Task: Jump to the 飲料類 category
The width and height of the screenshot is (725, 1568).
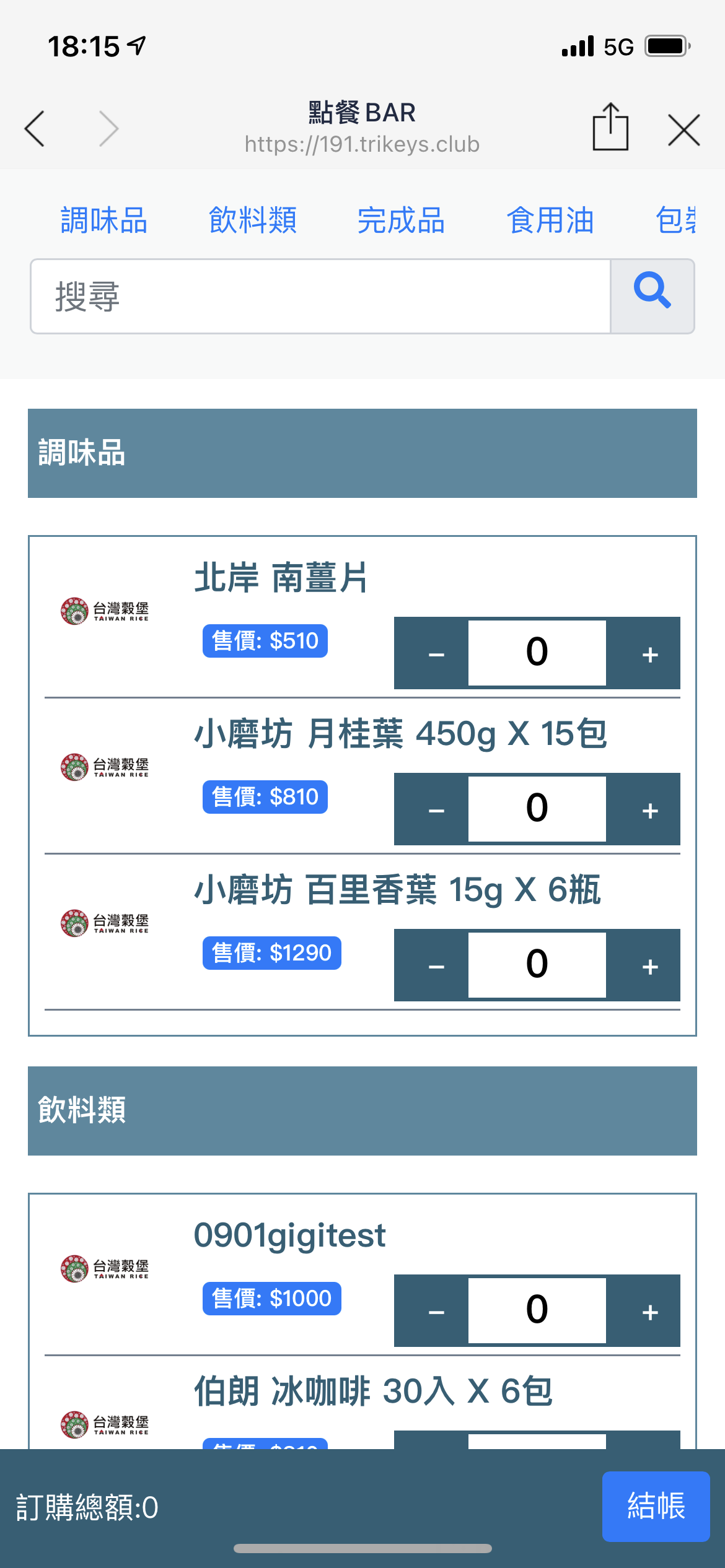Action: tap(253, 220)
